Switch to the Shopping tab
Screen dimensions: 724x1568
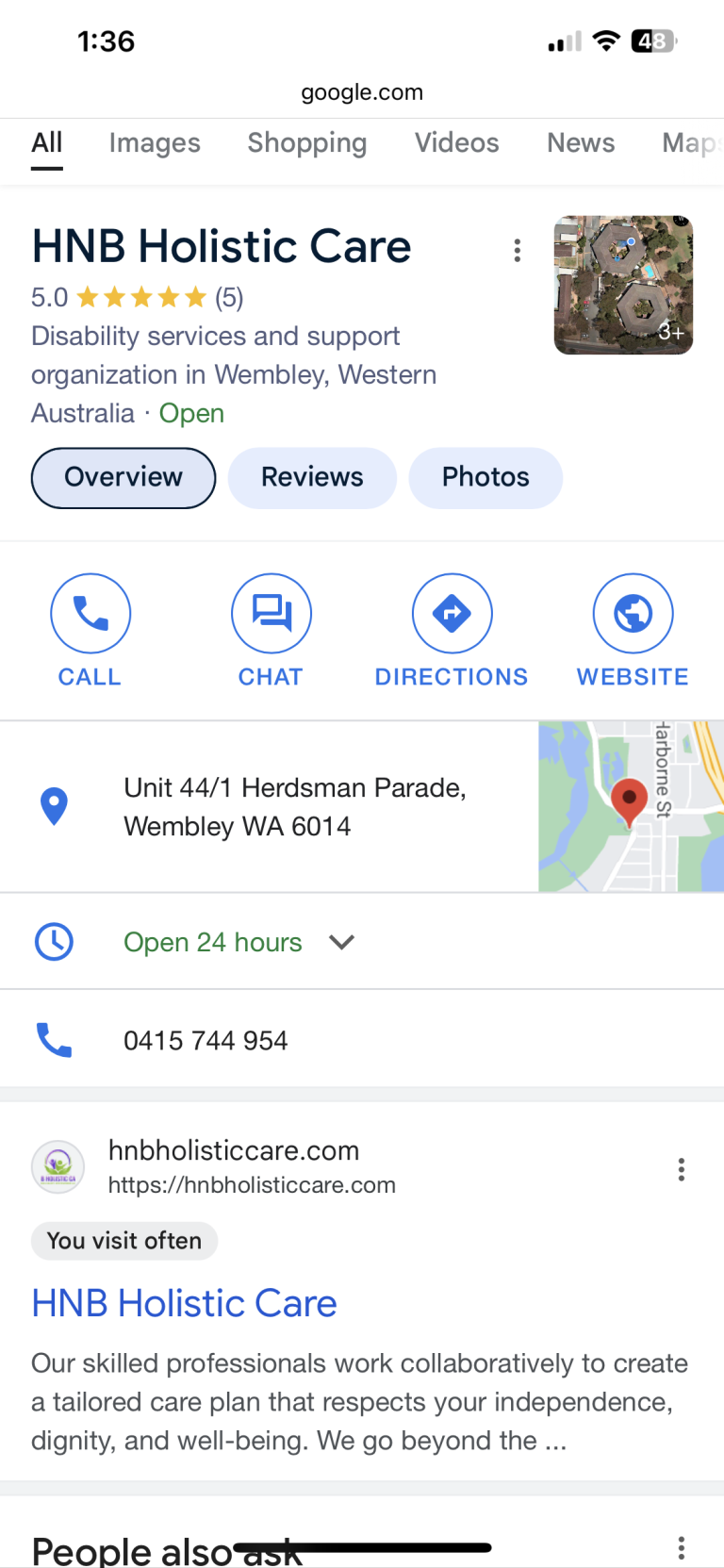306,143
